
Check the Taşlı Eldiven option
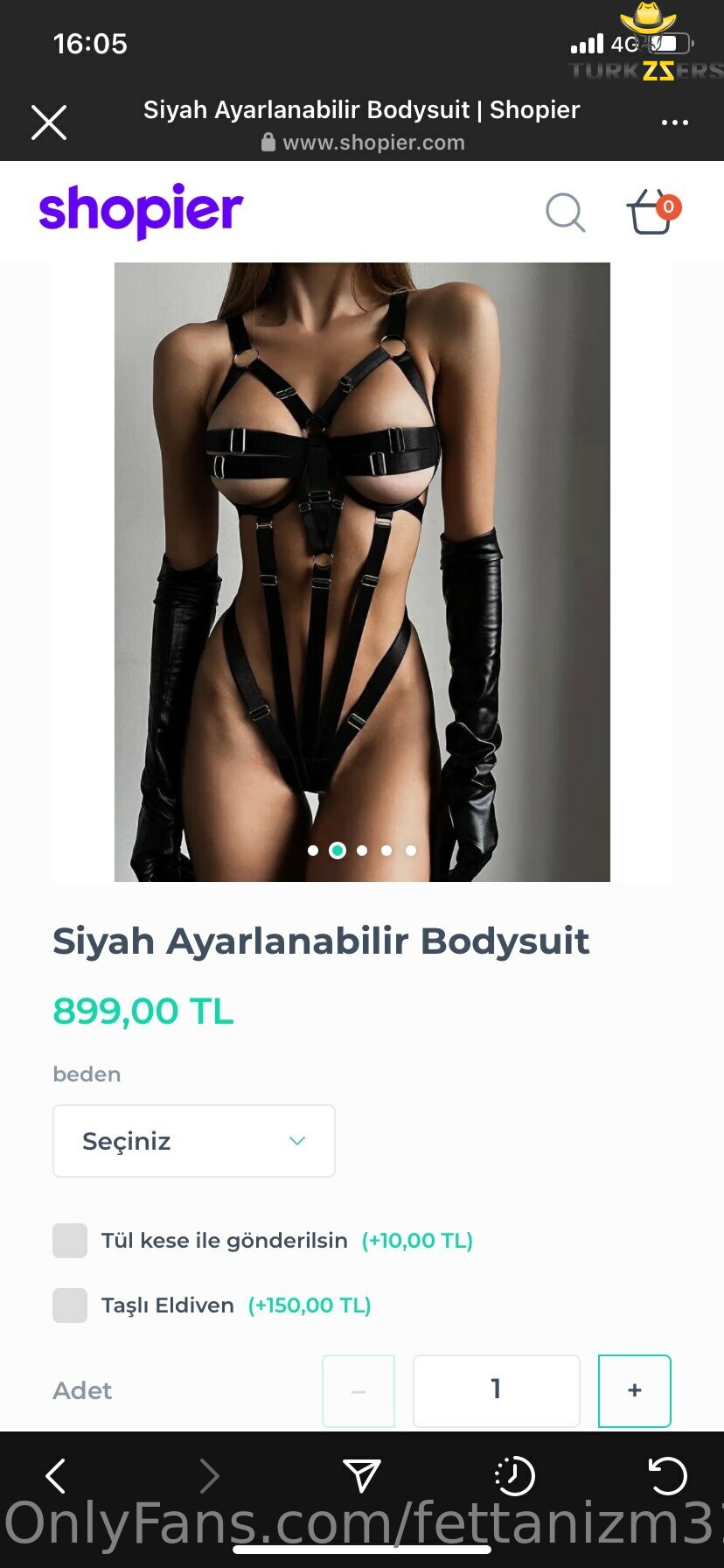pyautogui.click(x=70, y=1305)
